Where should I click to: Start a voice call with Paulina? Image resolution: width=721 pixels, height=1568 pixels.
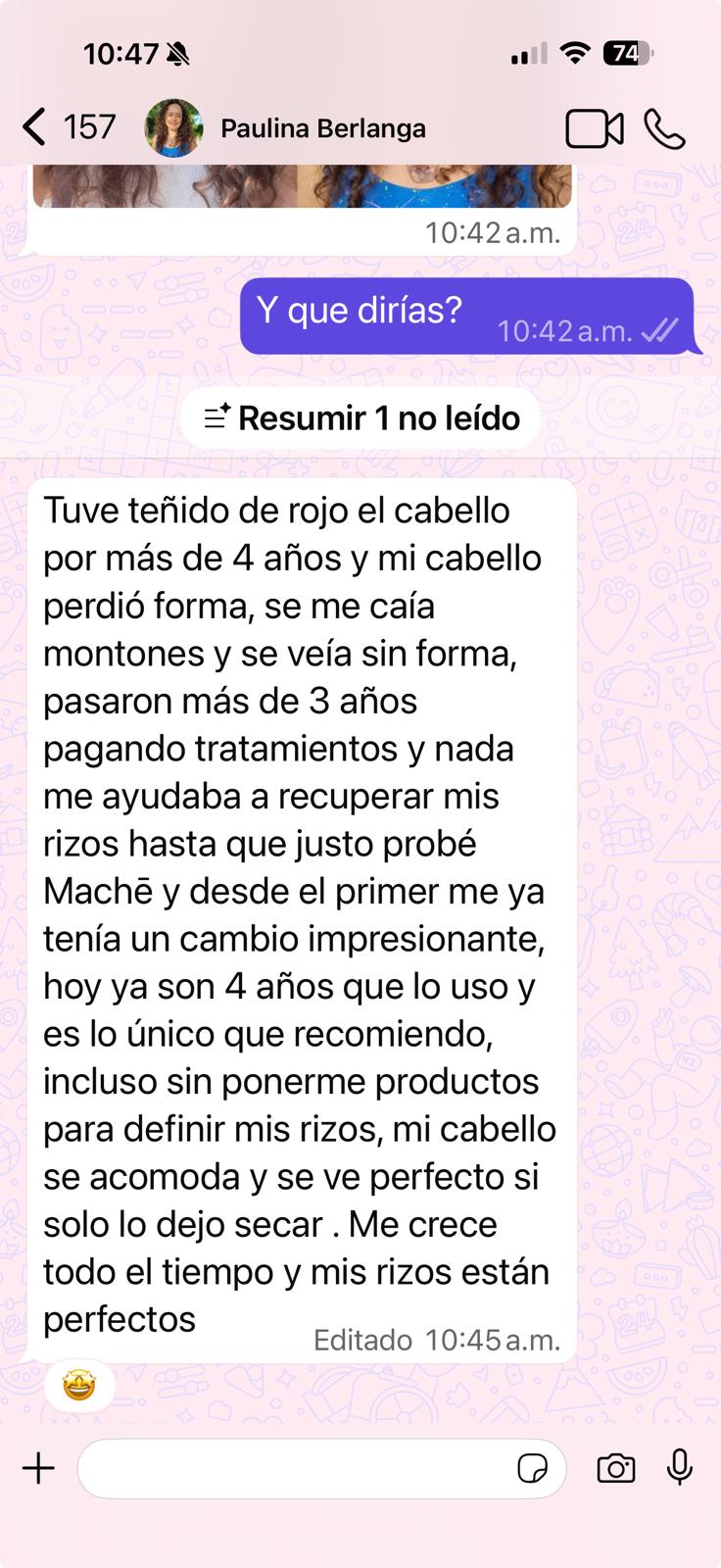point(664,128)
